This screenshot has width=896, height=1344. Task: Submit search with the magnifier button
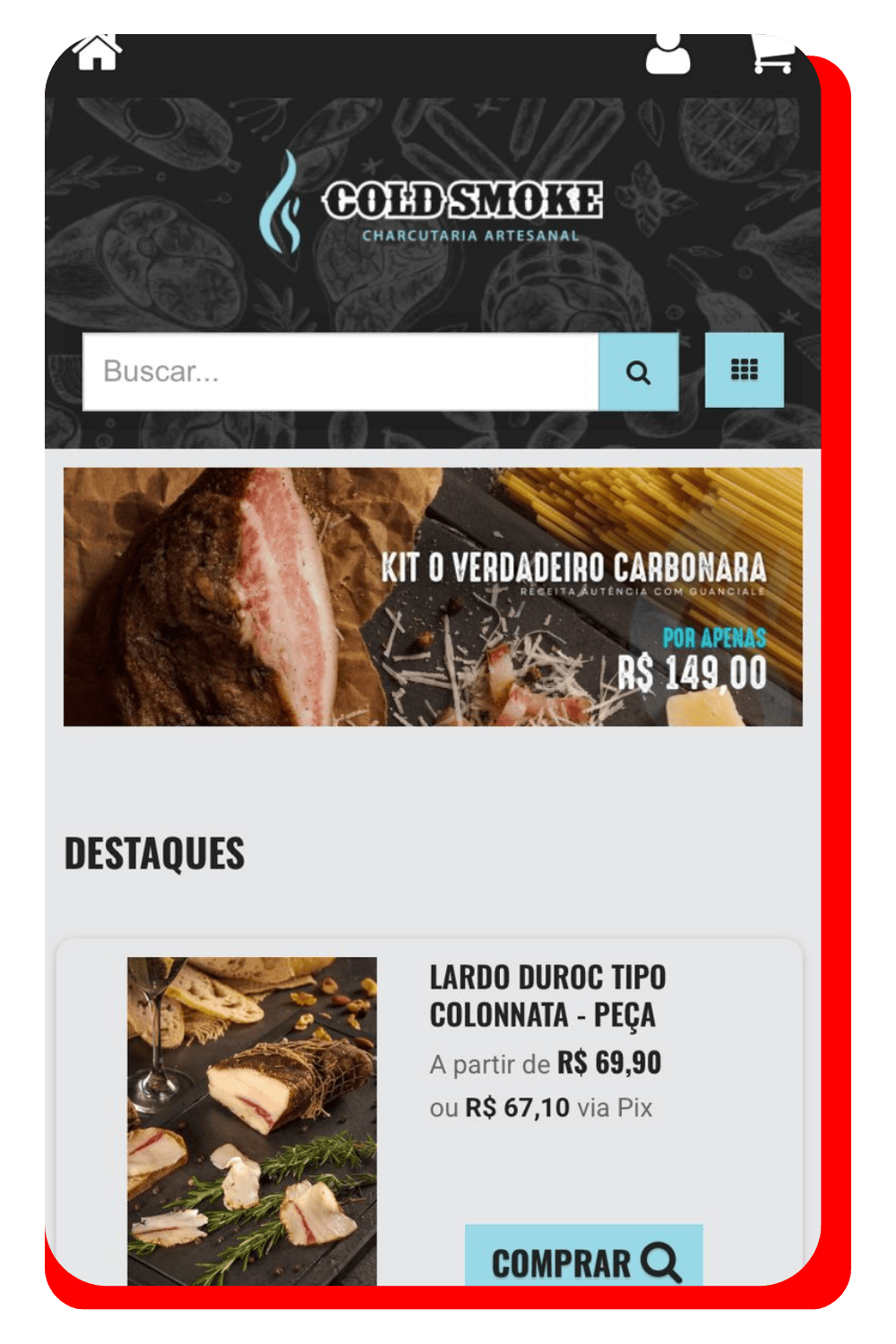click(638, 372)
